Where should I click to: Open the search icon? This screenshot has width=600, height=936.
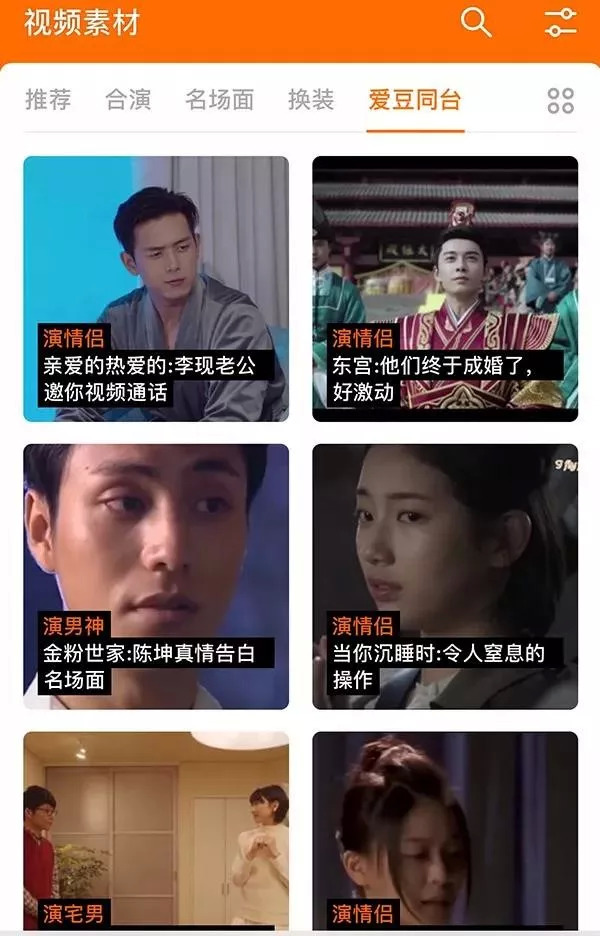[476, 22]
